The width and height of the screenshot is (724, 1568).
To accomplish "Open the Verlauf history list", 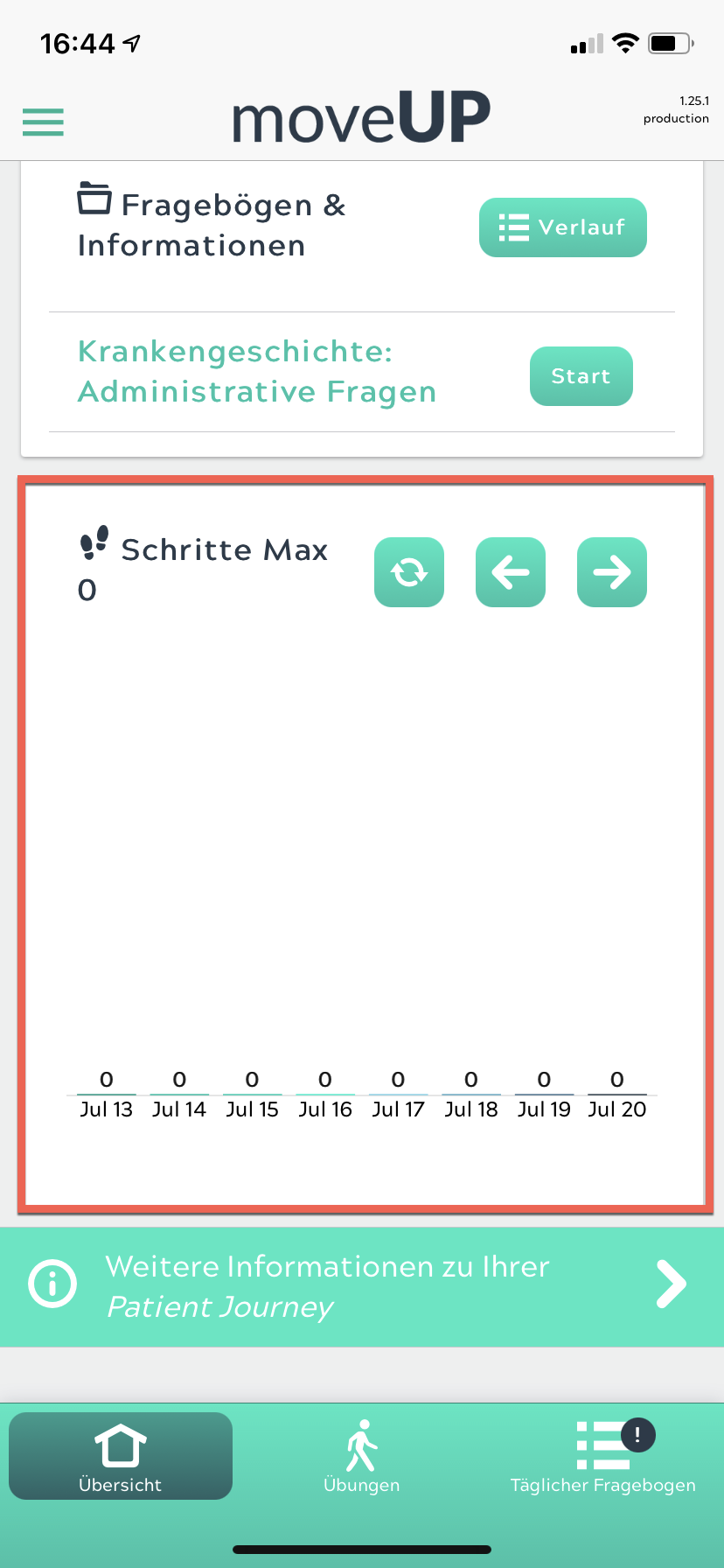I will click(x=562, y=227).
